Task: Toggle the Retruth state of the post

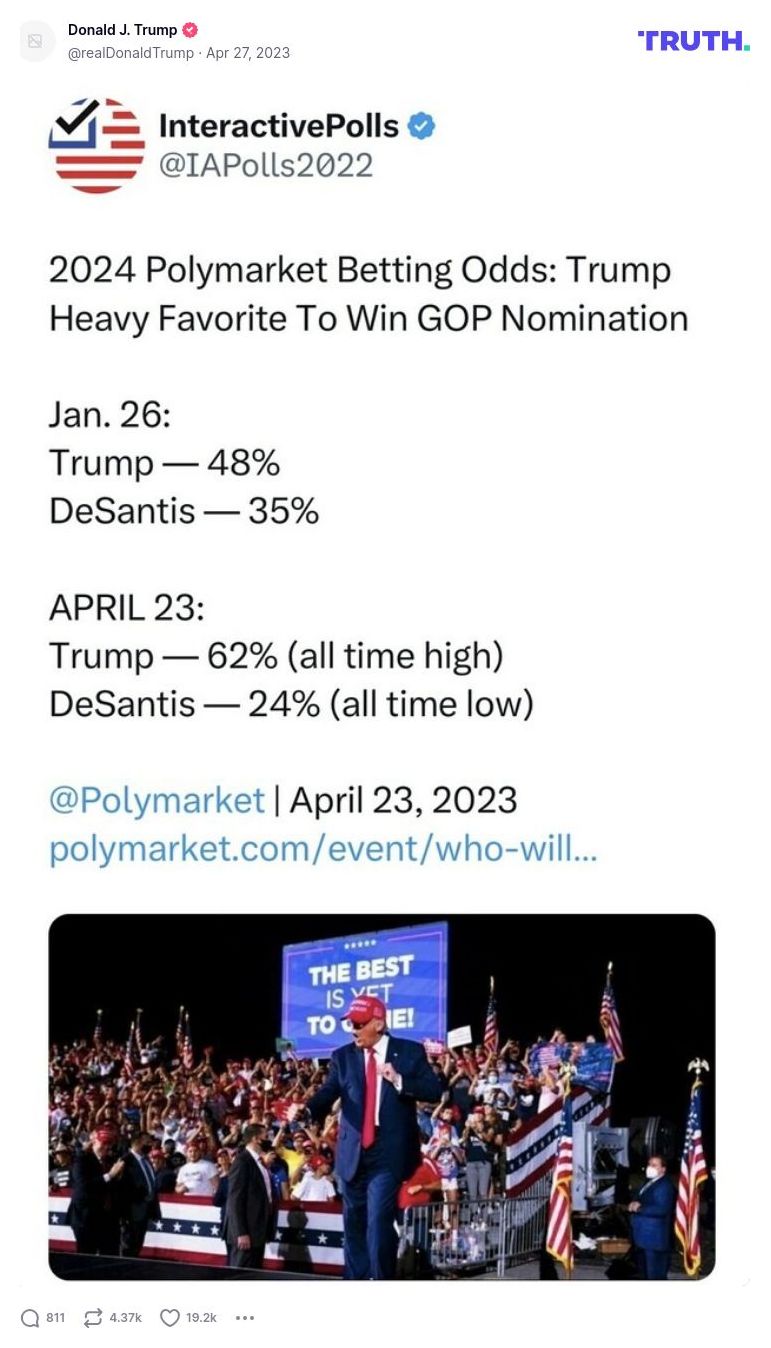Action: 94,1317
